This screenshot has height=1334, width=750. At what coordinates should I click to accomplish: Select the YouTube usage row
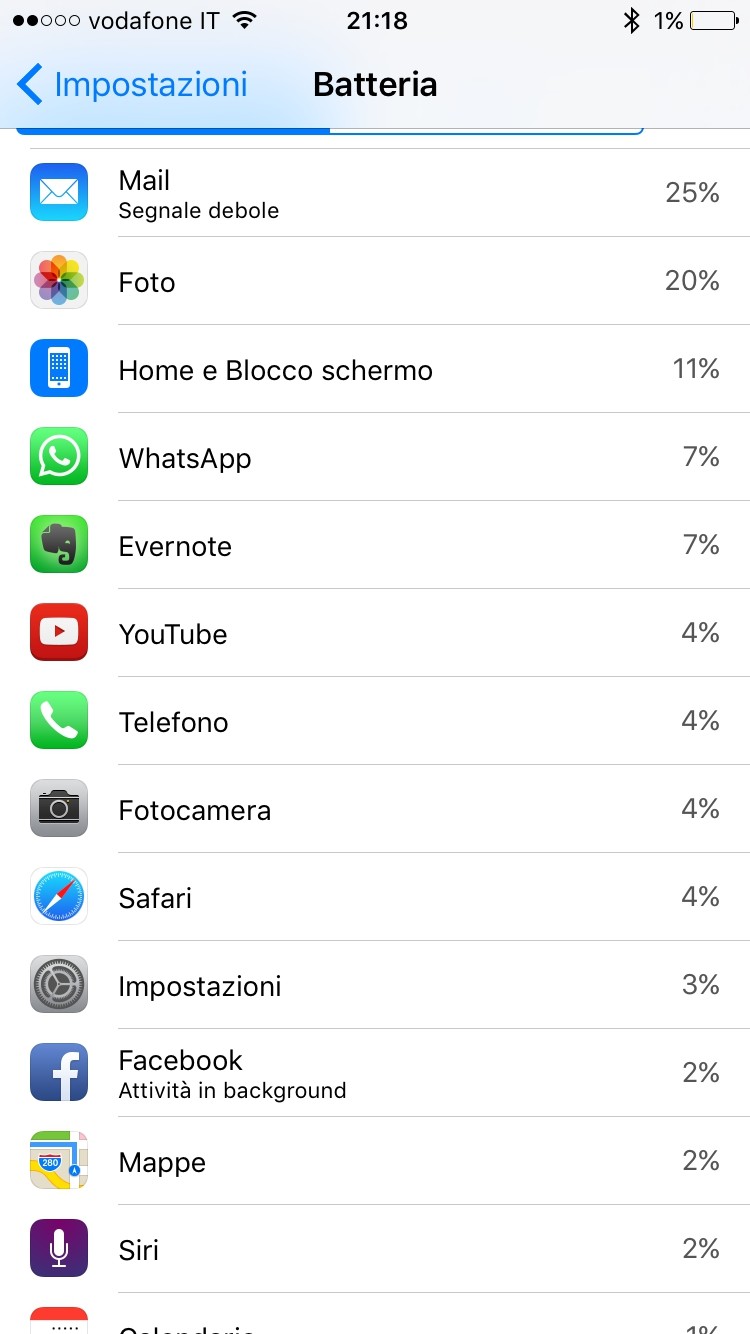[x=375, y=633]
